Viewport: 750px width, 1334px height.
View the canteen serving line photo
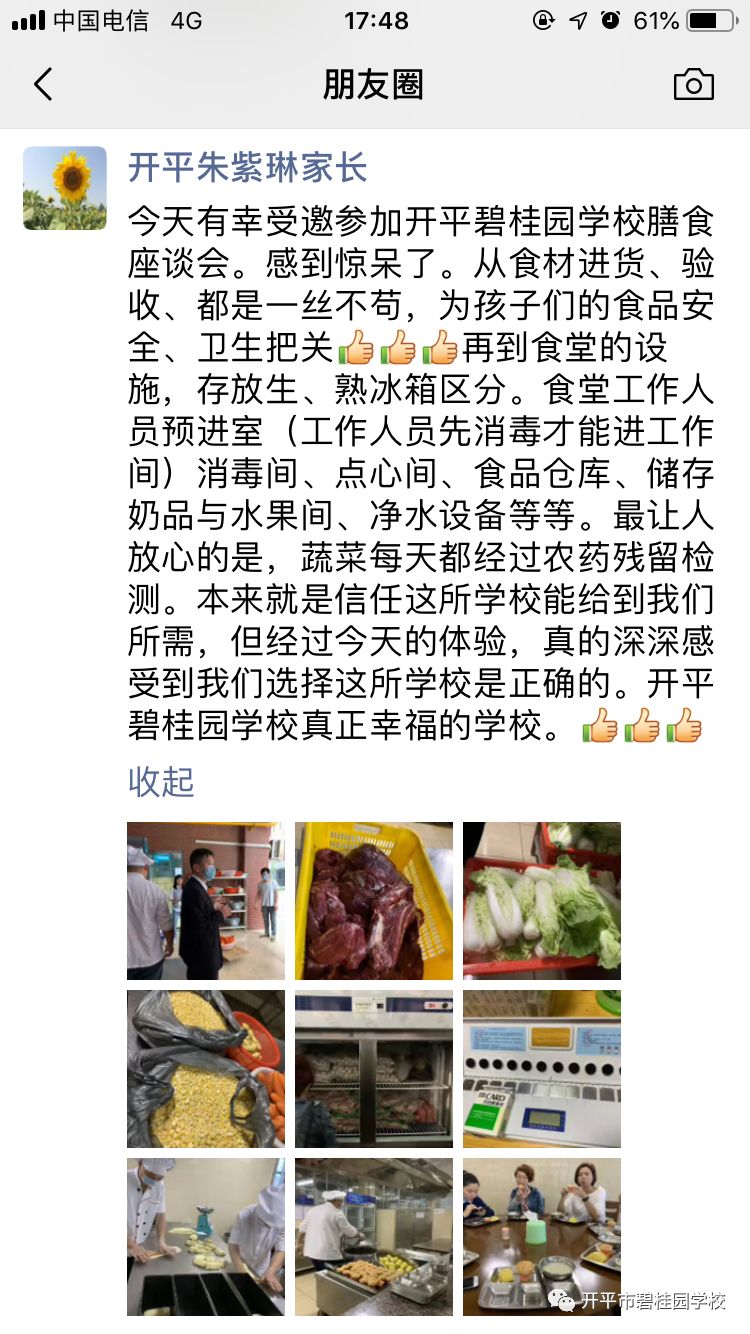(x=374, y=1236)
